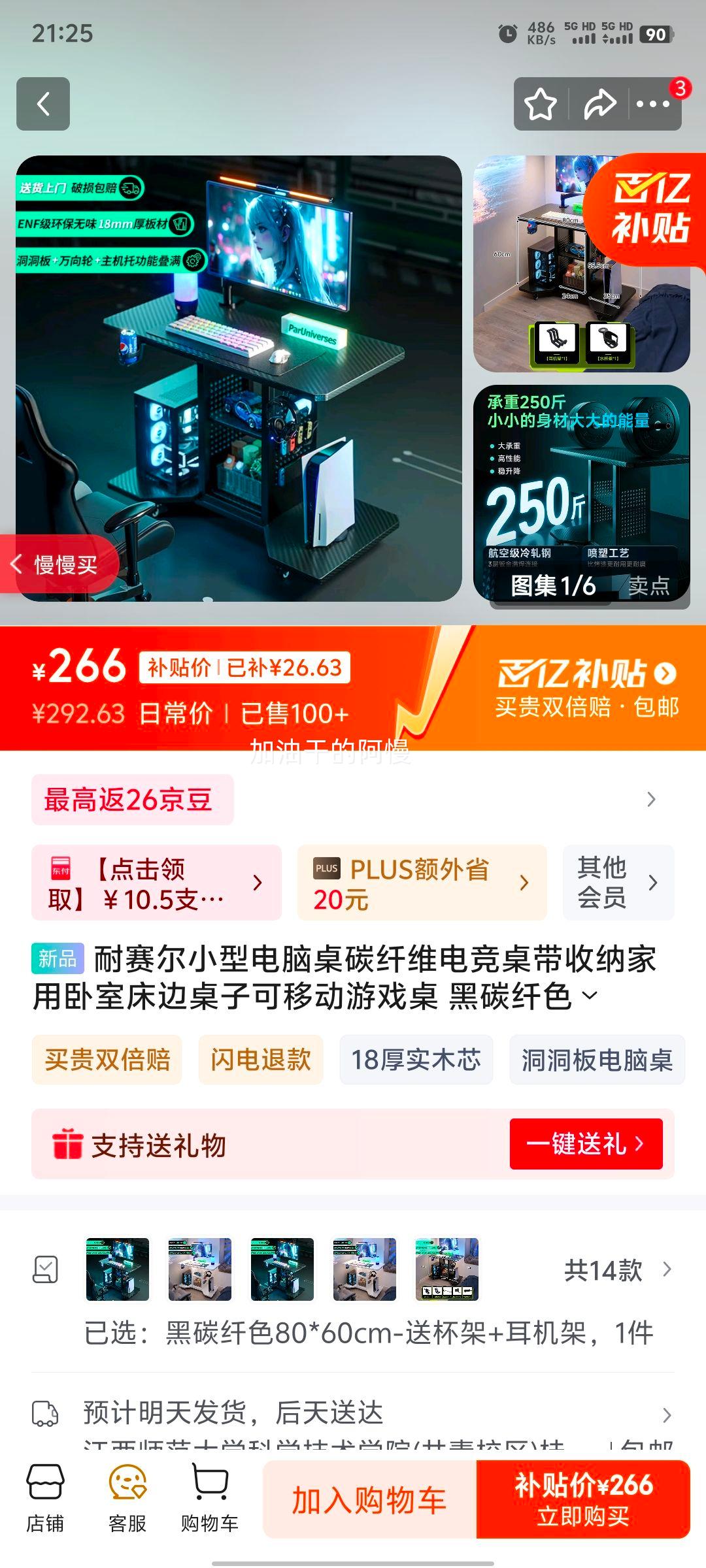Open the 其他会员 options arrow
This screenshot has height=1568, width=706.
tap(653, 882)
